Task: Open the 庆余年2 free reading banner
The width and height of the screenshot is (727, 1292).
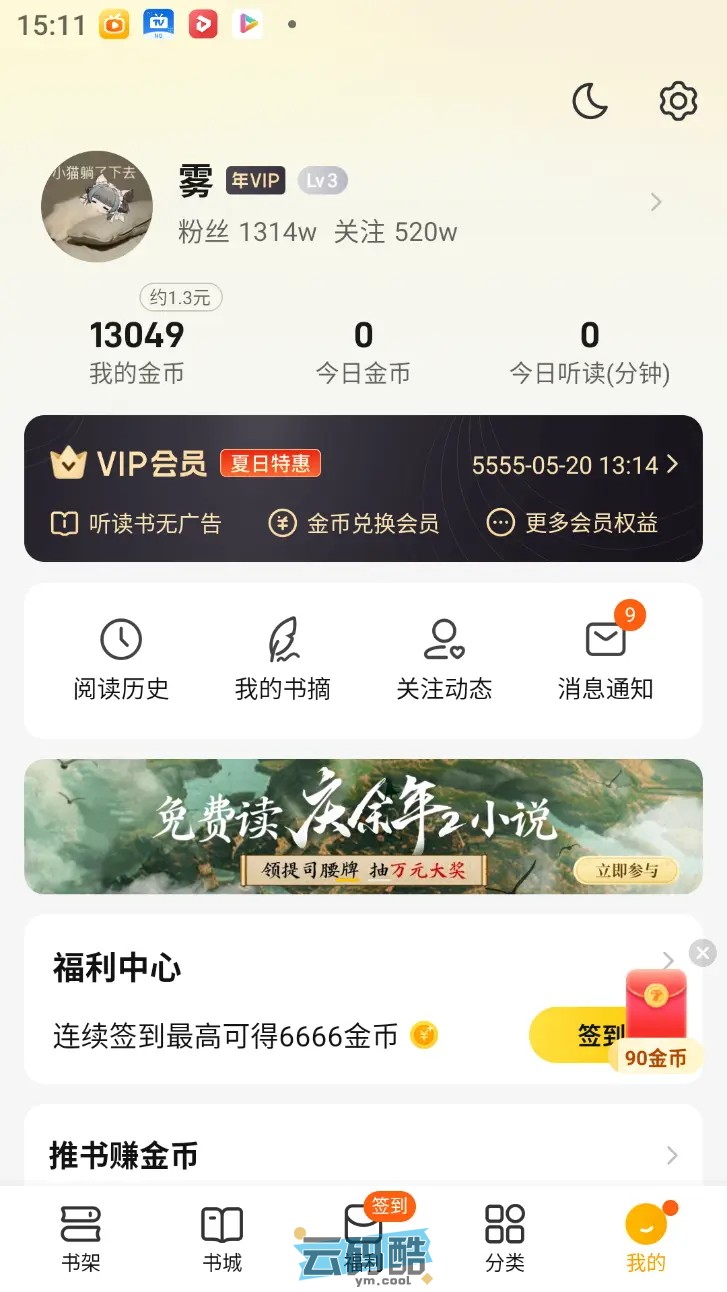Action: tap(363, 826)
